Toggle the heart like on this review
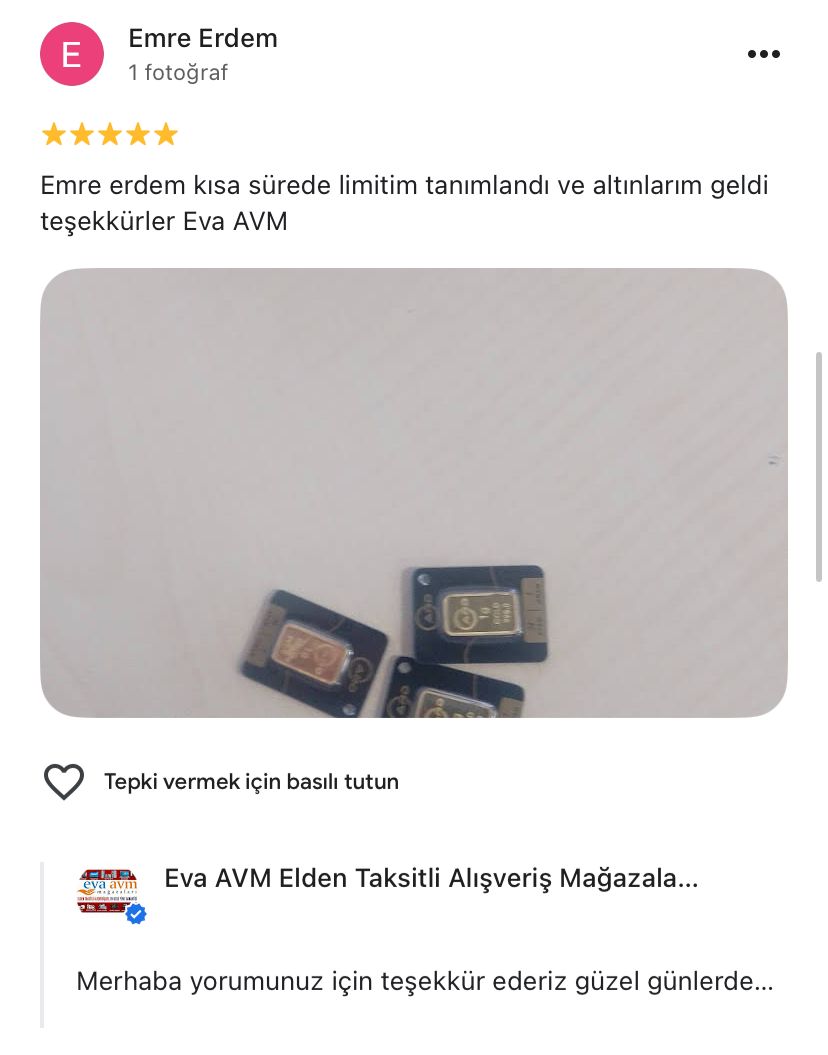The width and height of the screenshot is (828, 1055). click(64, 781)
